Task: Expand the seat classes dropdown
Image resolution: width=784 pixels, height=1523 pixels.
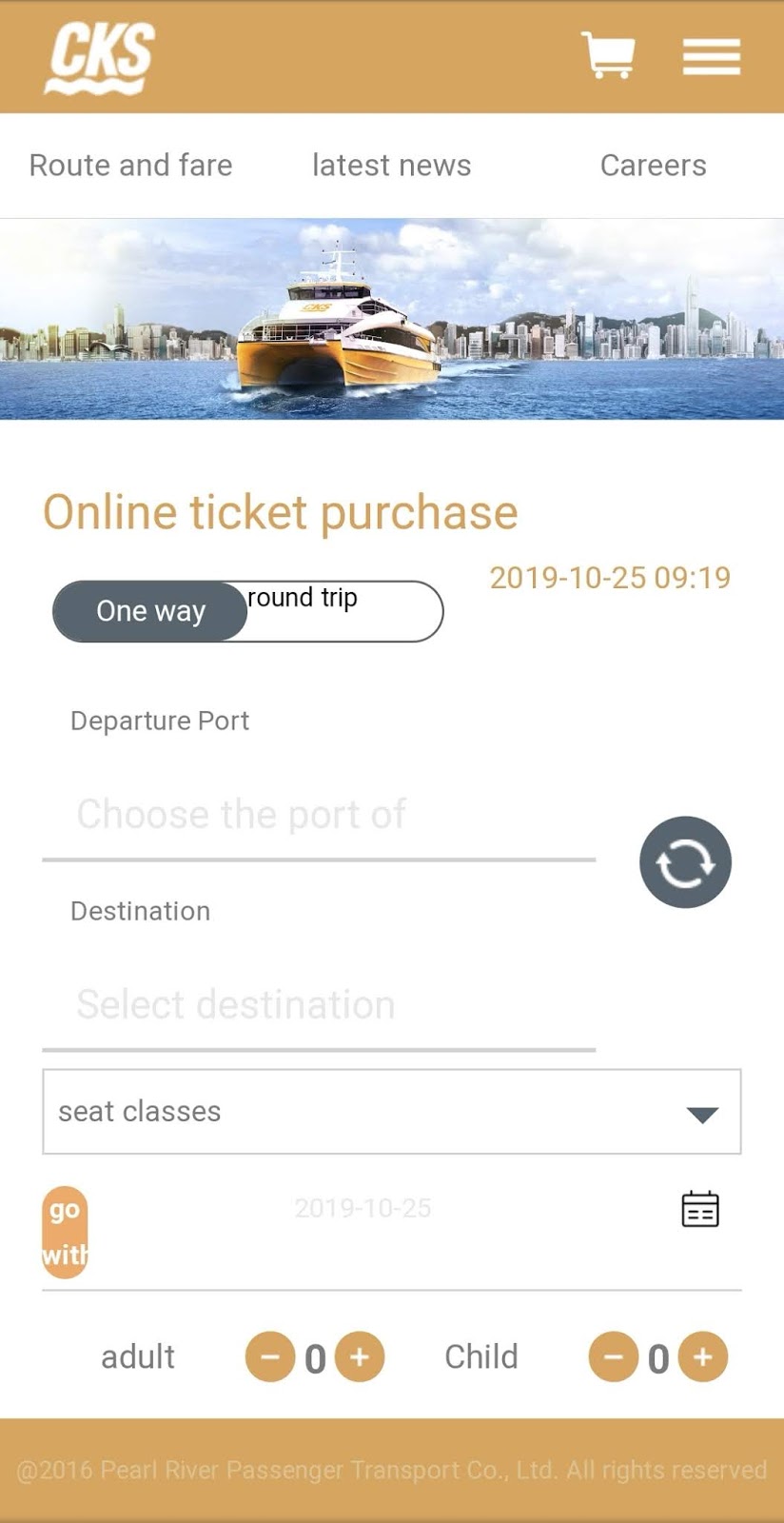Action: pos(391,1112)
